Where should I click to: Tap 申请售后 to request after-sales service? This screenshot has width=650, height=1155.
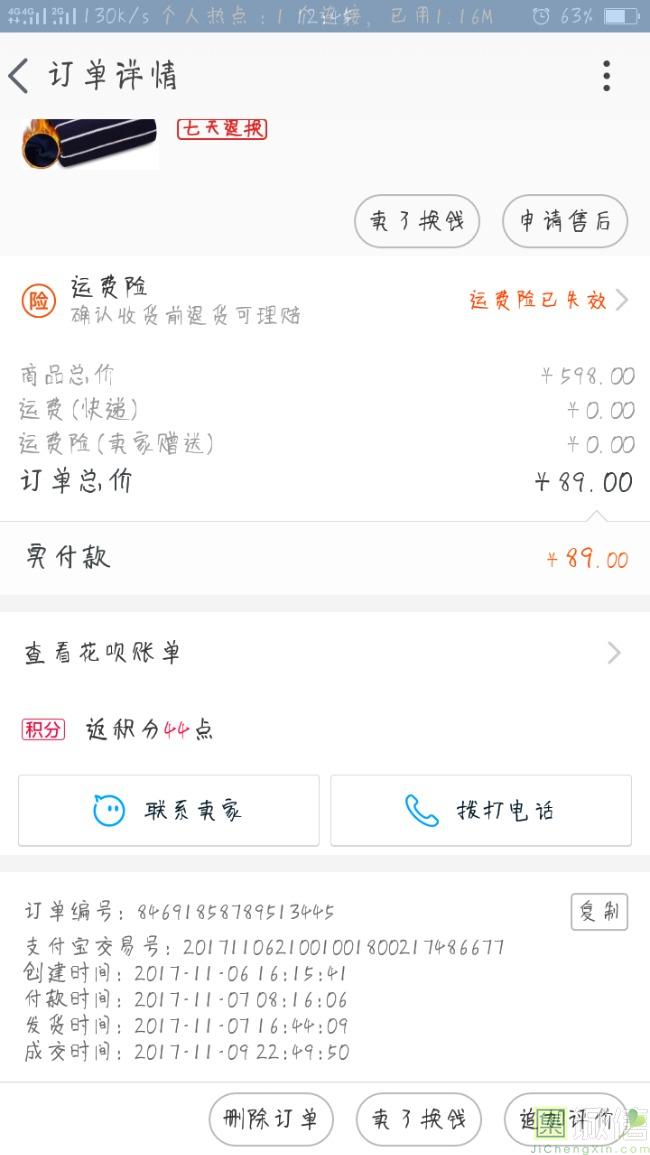click(x=564, y=221)
